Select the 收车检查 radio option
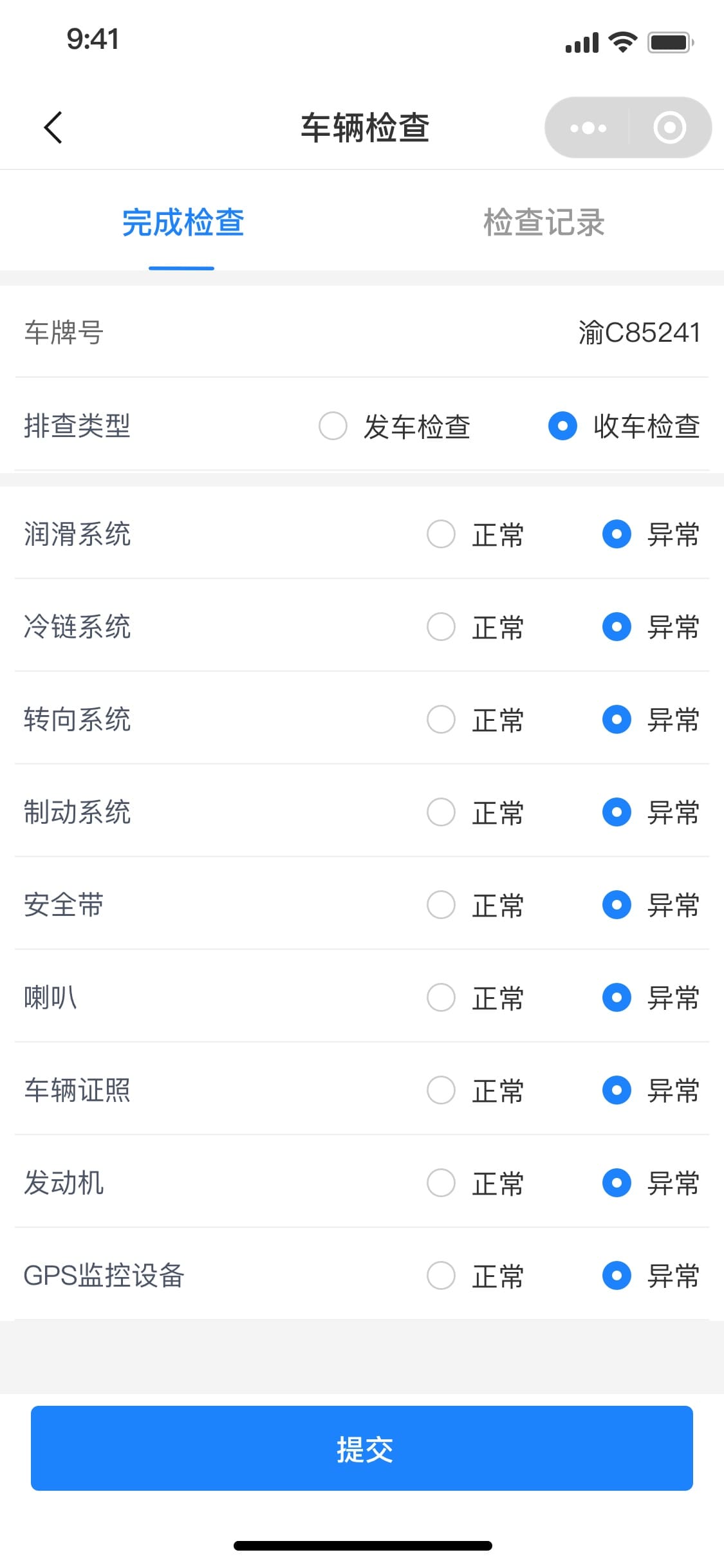This screenshot has width=724, height=1568. click(x=624, y=426)
